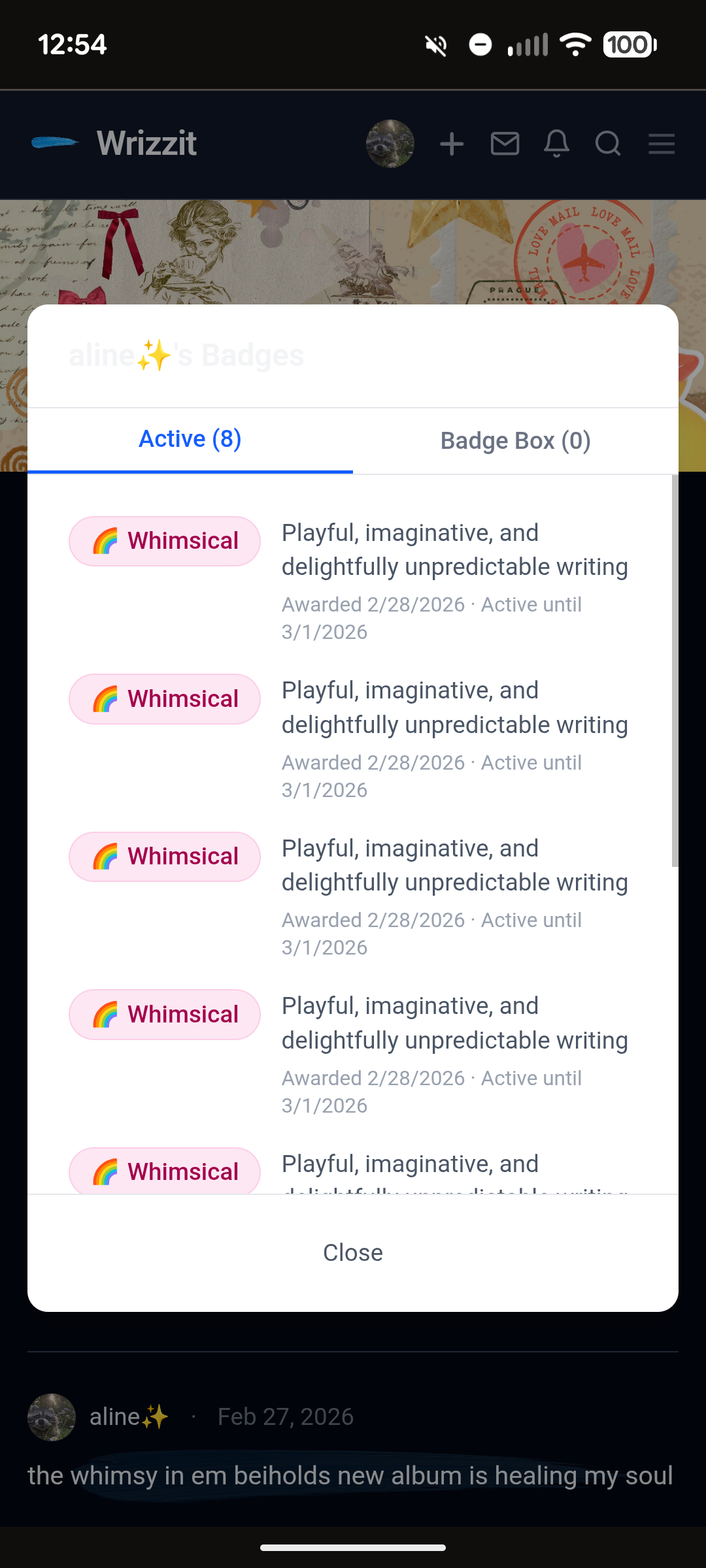Select the Active badges tab
Viewport: 706px width, 1568px height.
pos(190,439)
